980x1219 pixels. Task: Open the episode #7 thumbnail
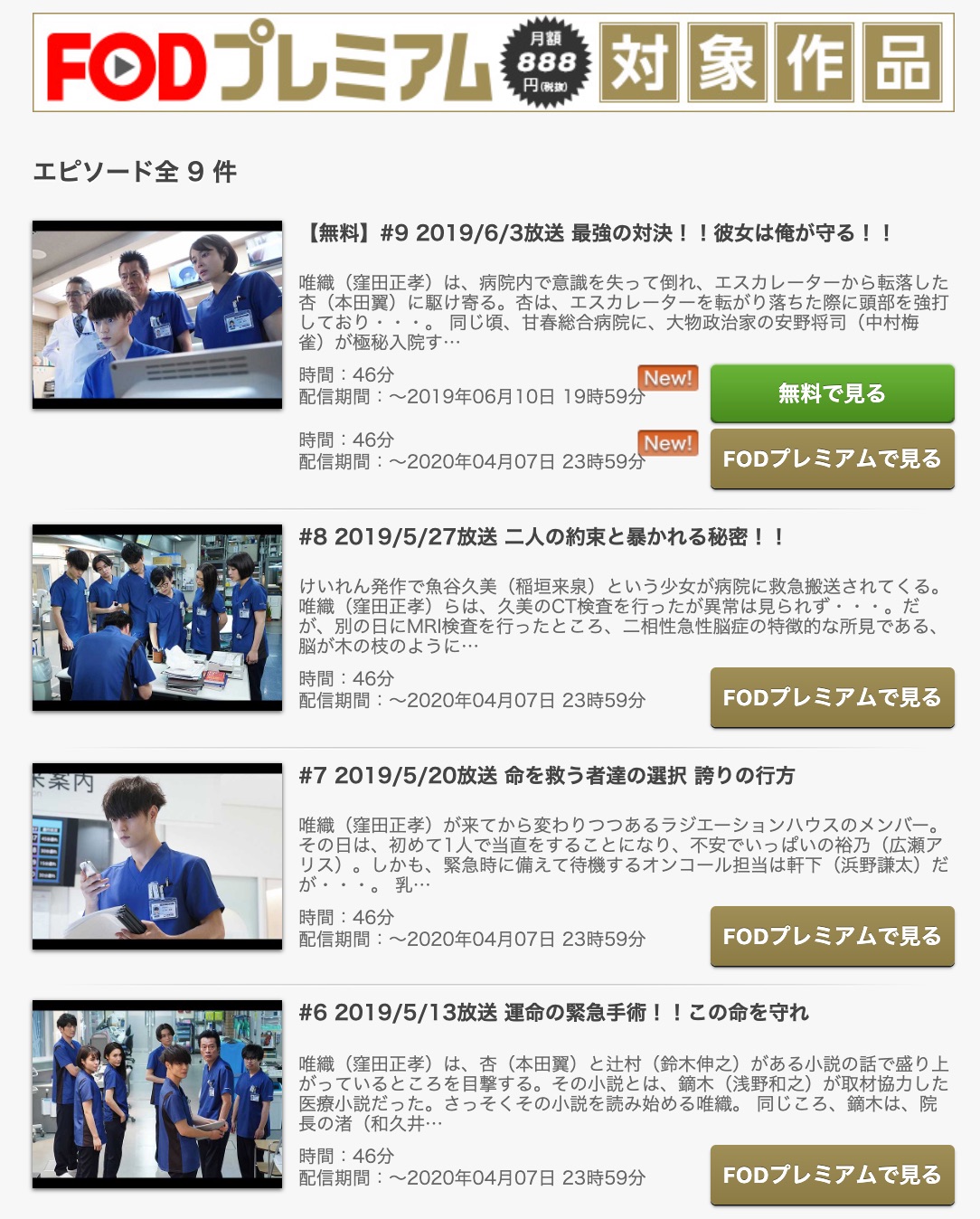click(x=157, y=856)
